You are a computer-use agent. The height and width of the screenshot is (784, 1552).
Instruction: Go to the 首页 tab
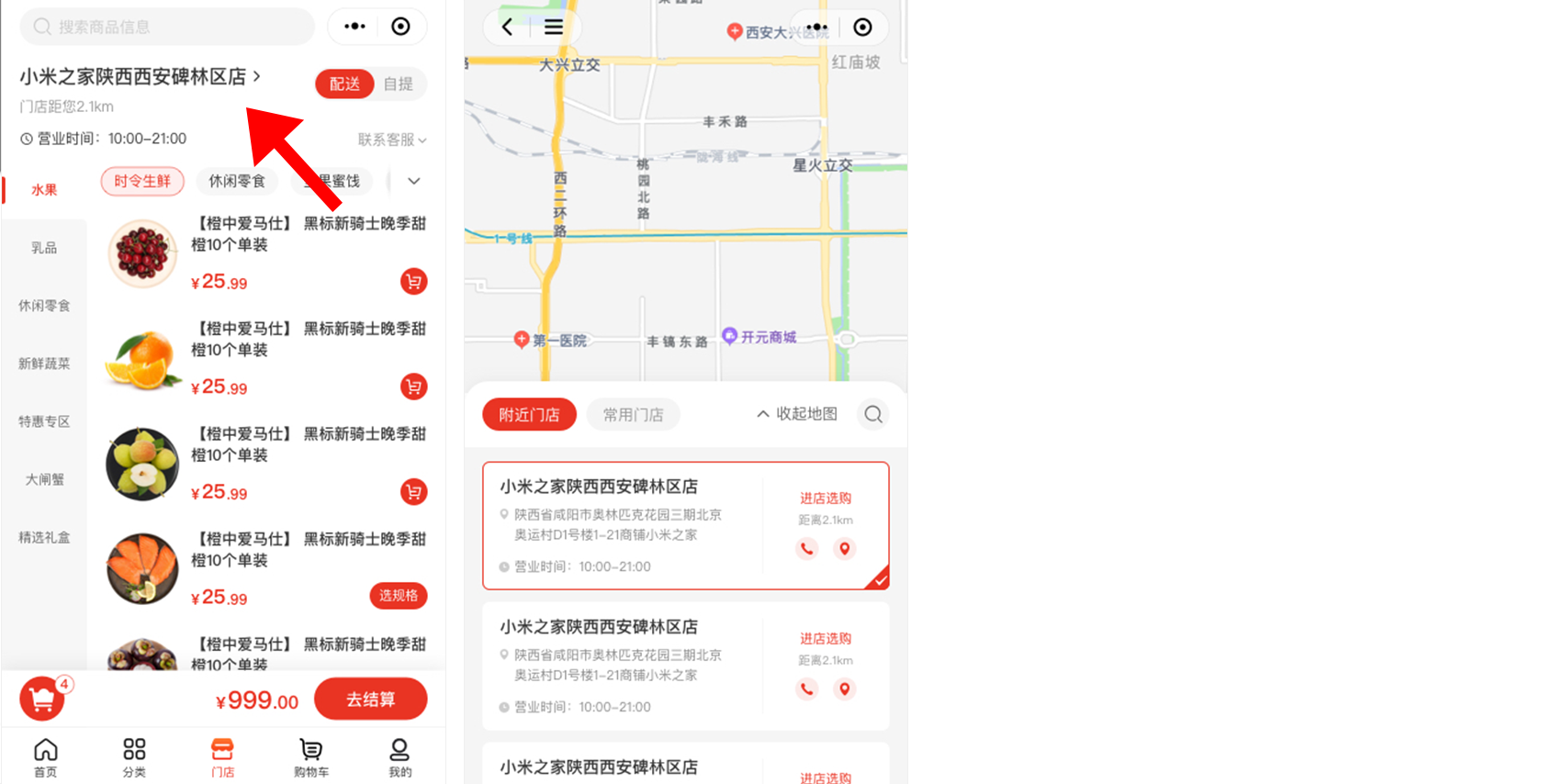coord(45,757)
